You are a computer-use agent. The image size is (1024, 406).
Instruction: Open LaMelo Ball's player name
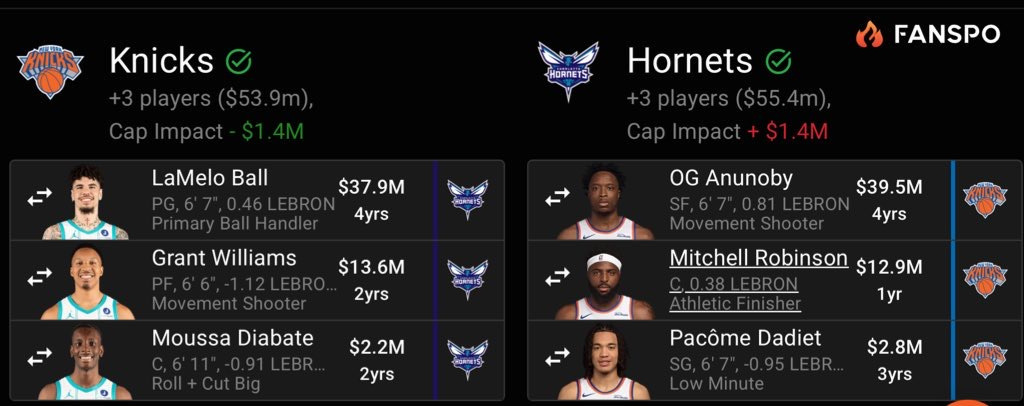[210, 178]
